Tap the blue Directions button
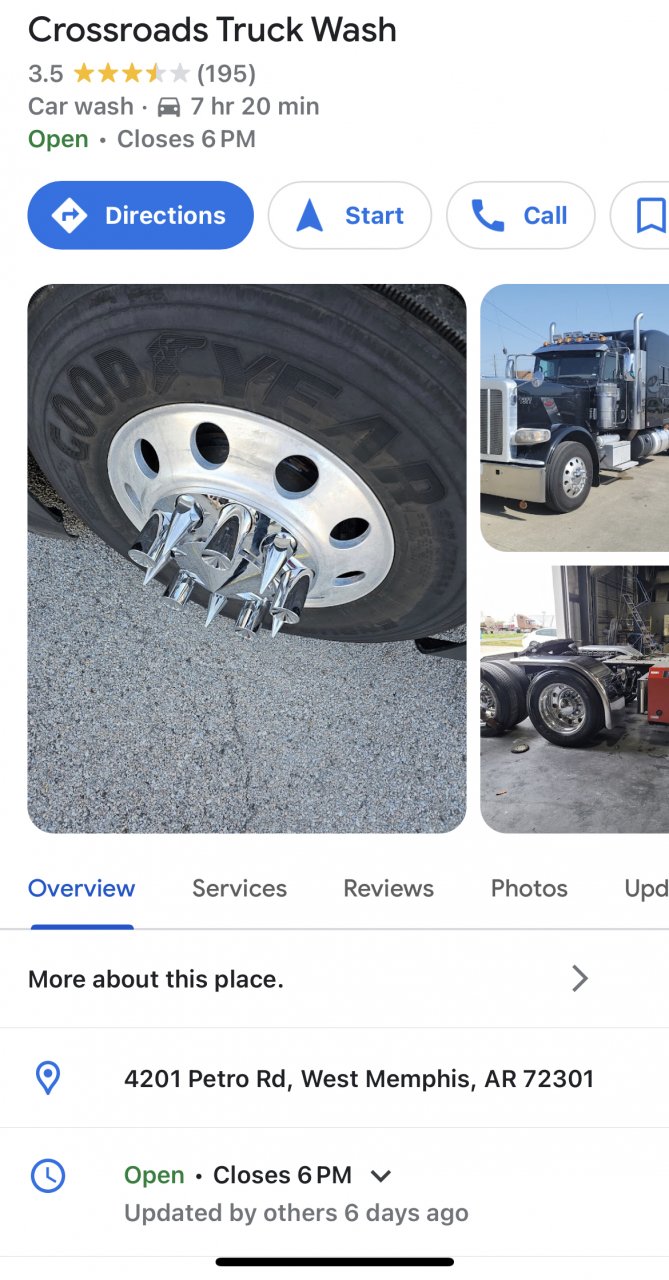 coord(140,215)
